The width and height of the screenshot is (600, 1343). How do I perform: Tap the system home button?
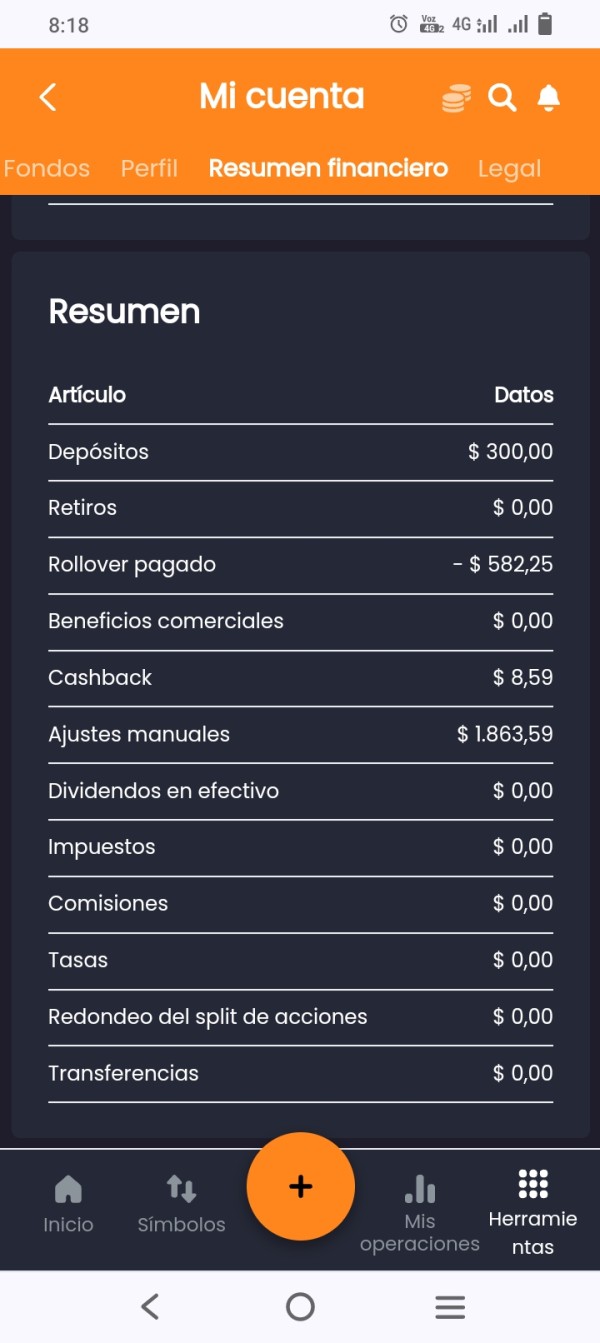(x=300, y=1306)
